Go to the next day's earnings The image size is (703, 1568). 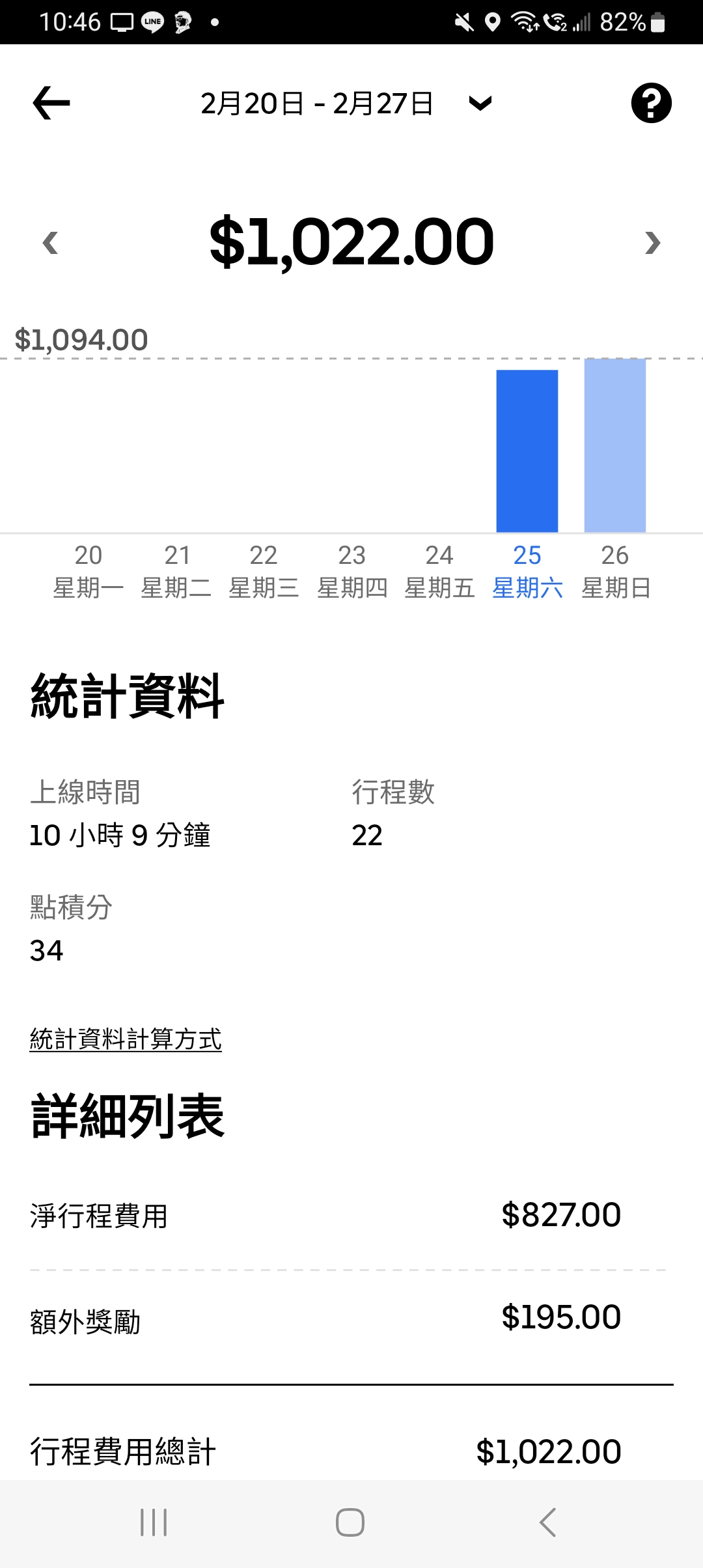point(652,243)
